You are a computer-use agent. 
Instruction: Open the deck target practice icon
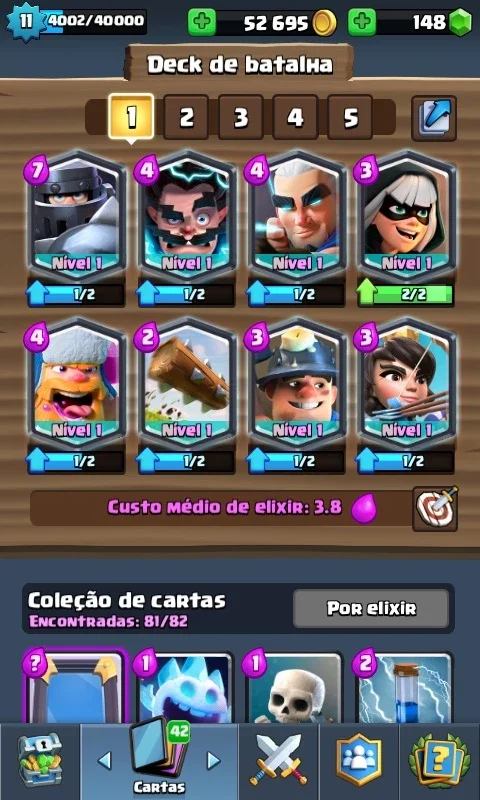click(435, 508)
